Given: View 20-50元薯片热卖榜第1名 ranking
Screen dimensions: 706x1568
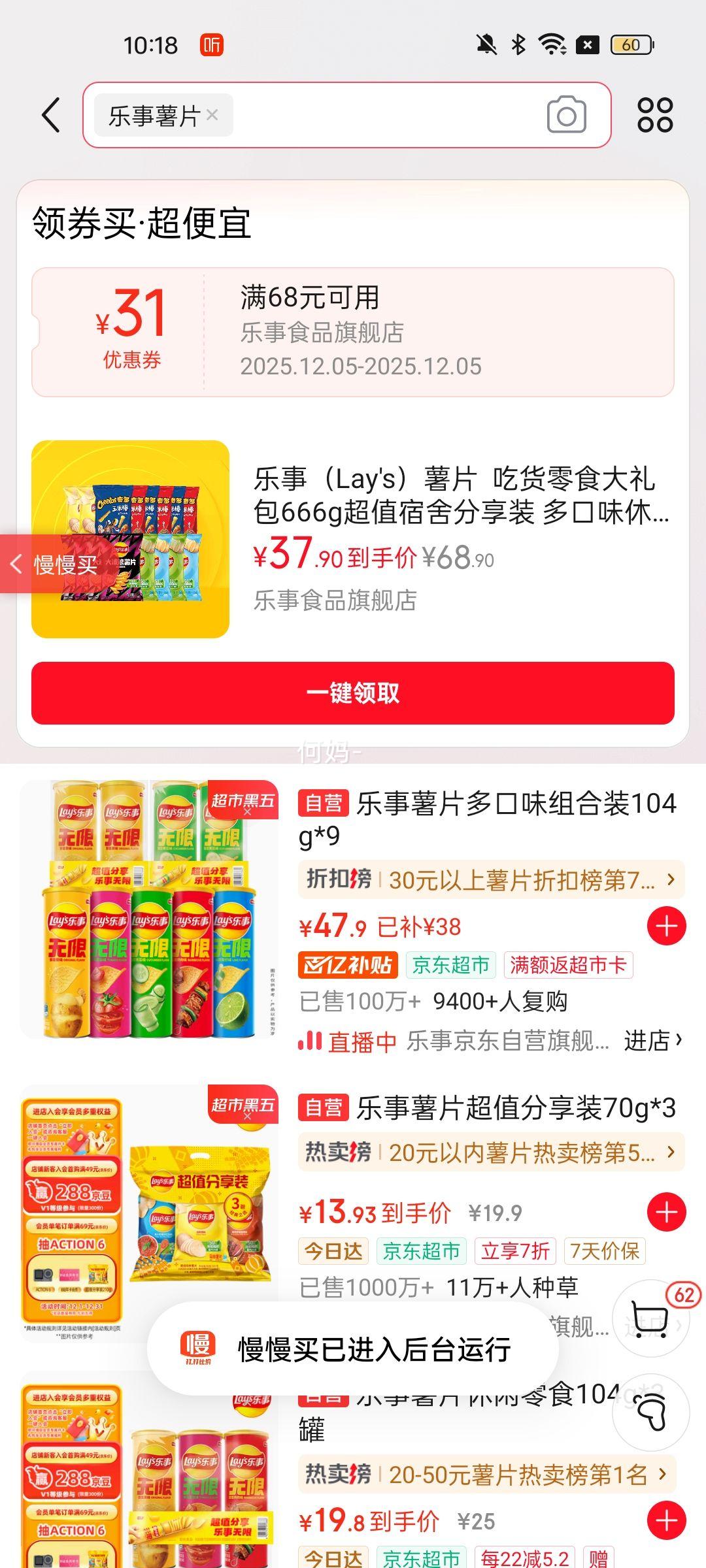Looking at the screenshot, I should click(x=491, y=1474).
